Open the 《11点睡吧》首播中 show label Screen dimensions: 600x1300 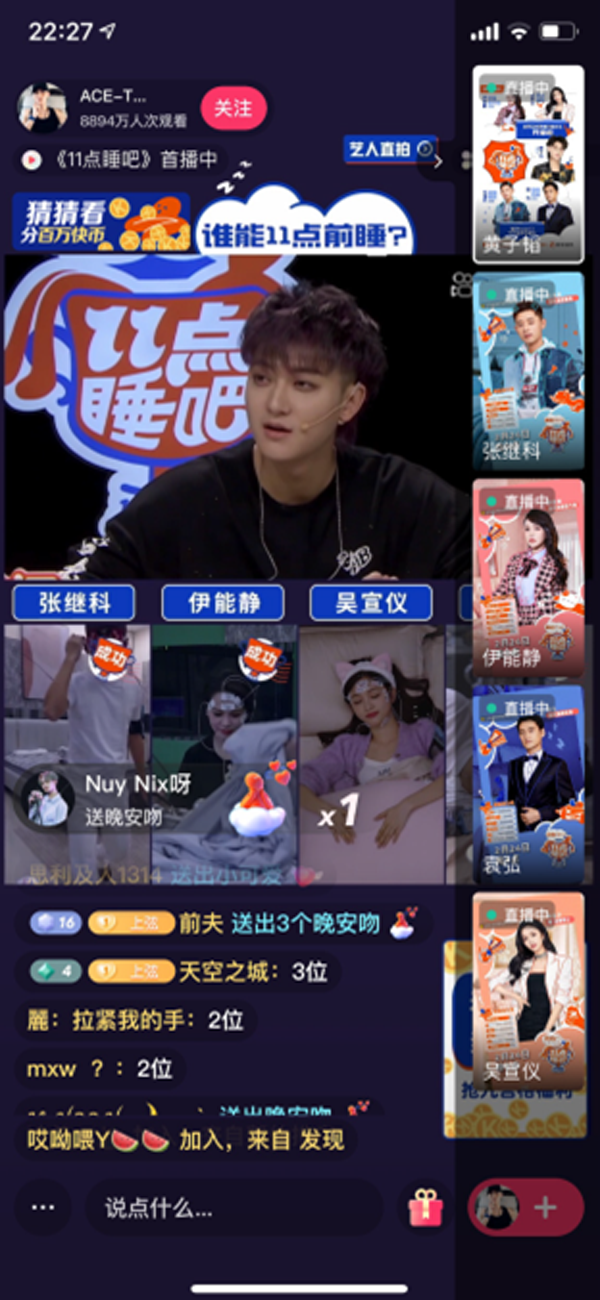(121, 159)
